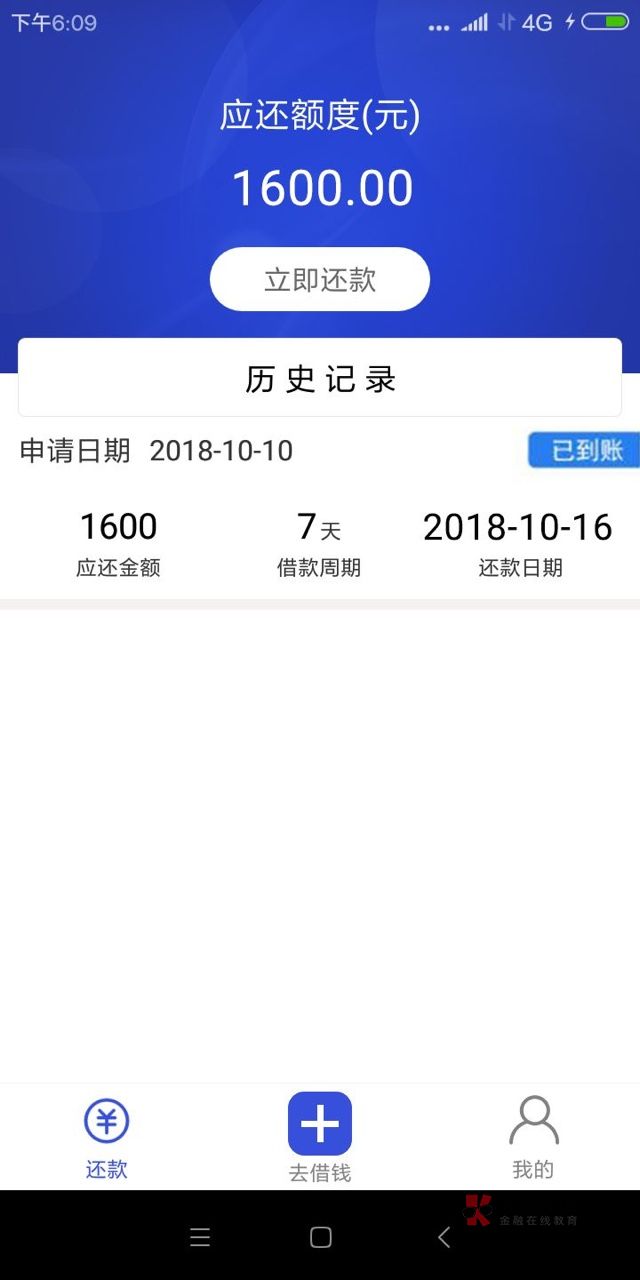Open the 去借钱 borrow money tab
The height and width of the screenshot is (1280, 640).
(320, 1138)
